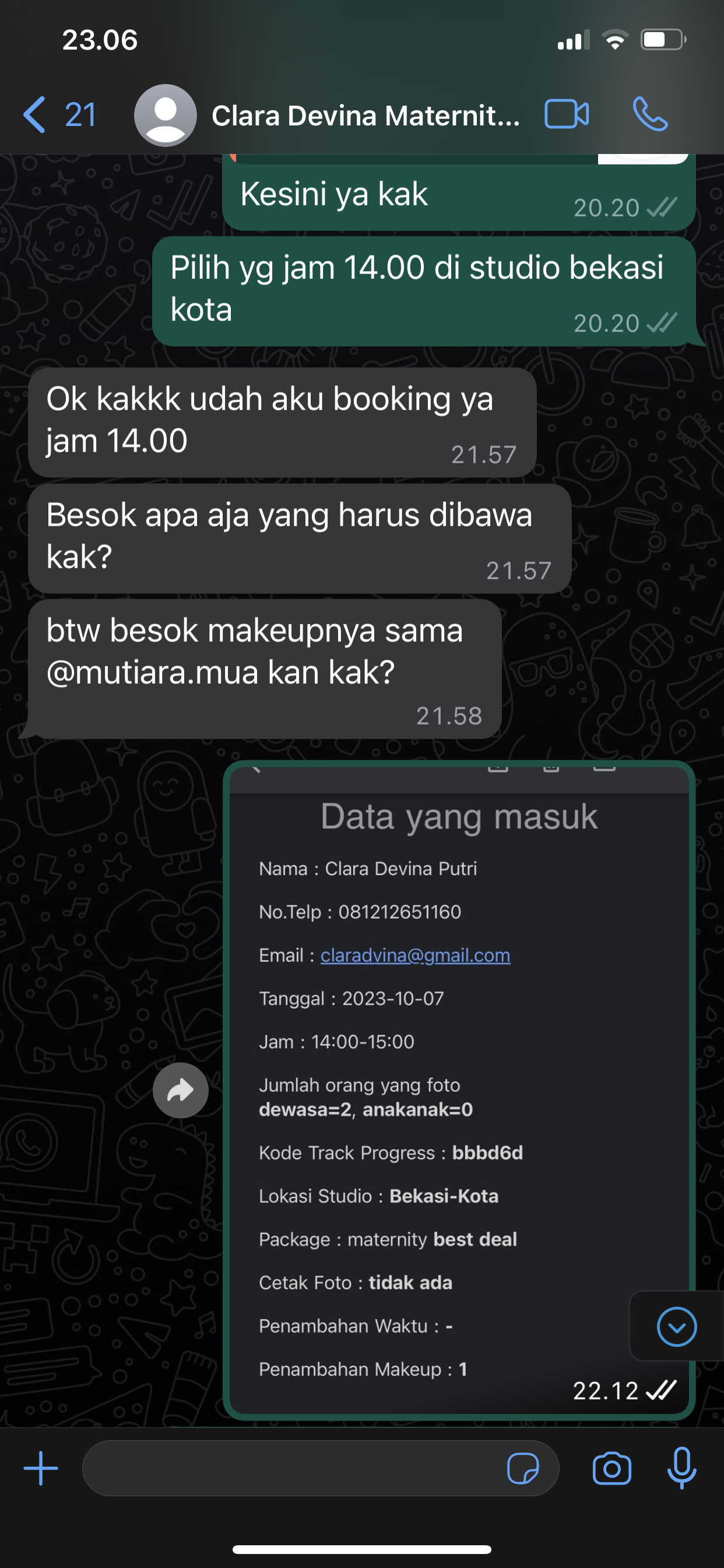Image resolution: width=724 pixels, height=1568 pixels.
Task: Open the sticker picker
Action: pyautogui.click(x=522, y=1468)
